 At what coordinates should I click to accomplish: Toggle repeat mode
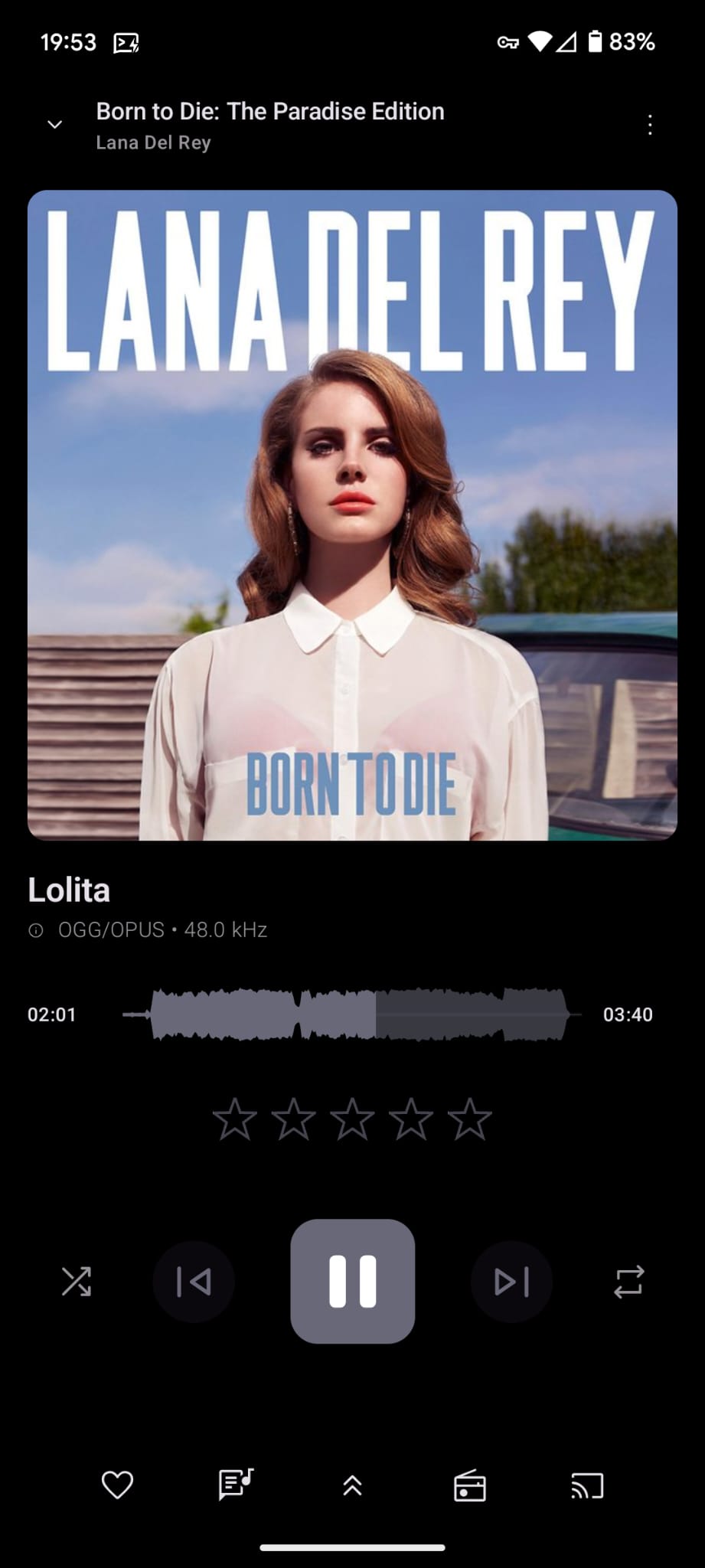click(x=628, y=1282)
